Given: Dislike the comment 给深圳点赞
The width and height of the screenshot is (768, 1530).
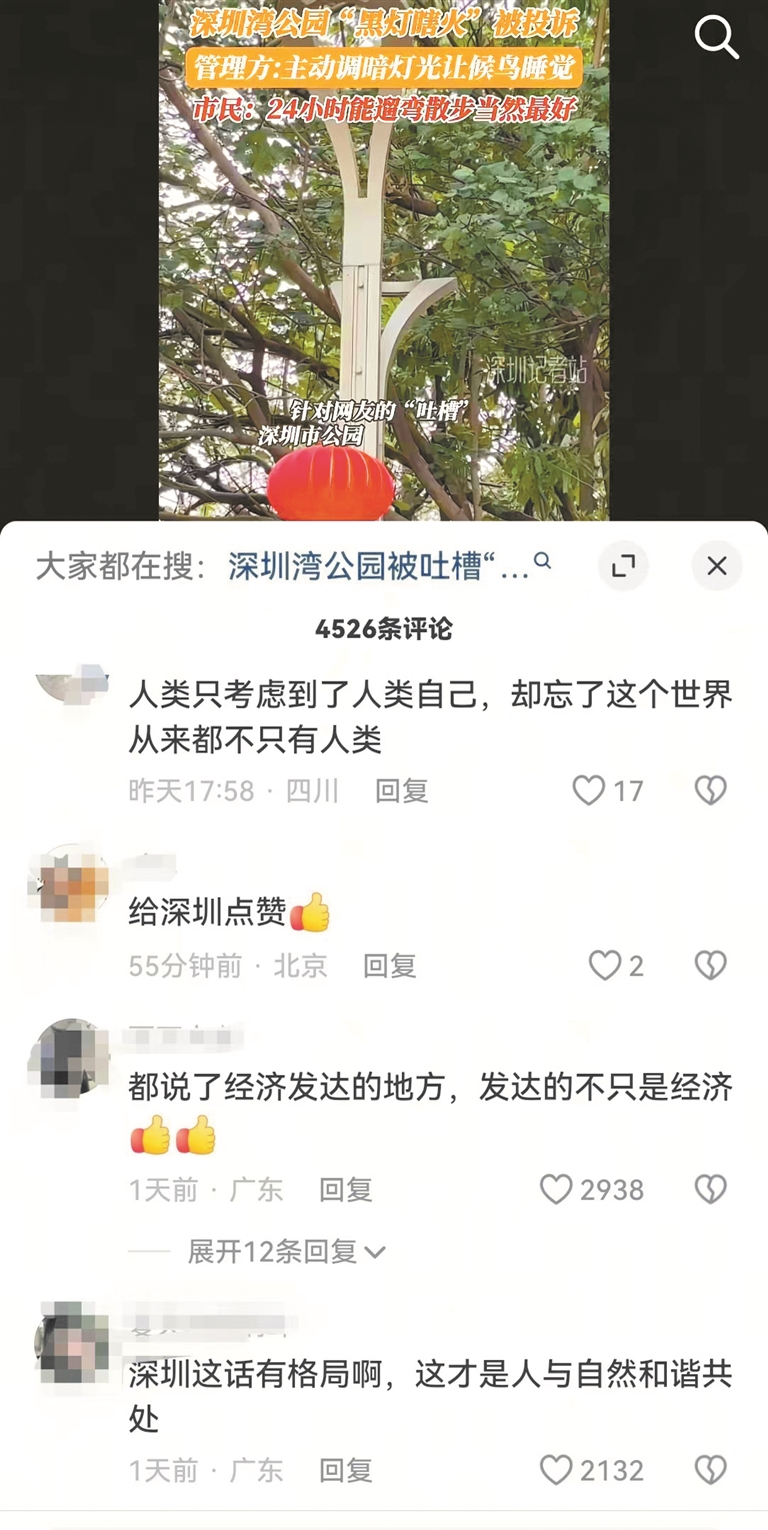Looking at the screenshot, I should (x=710, y=965).
